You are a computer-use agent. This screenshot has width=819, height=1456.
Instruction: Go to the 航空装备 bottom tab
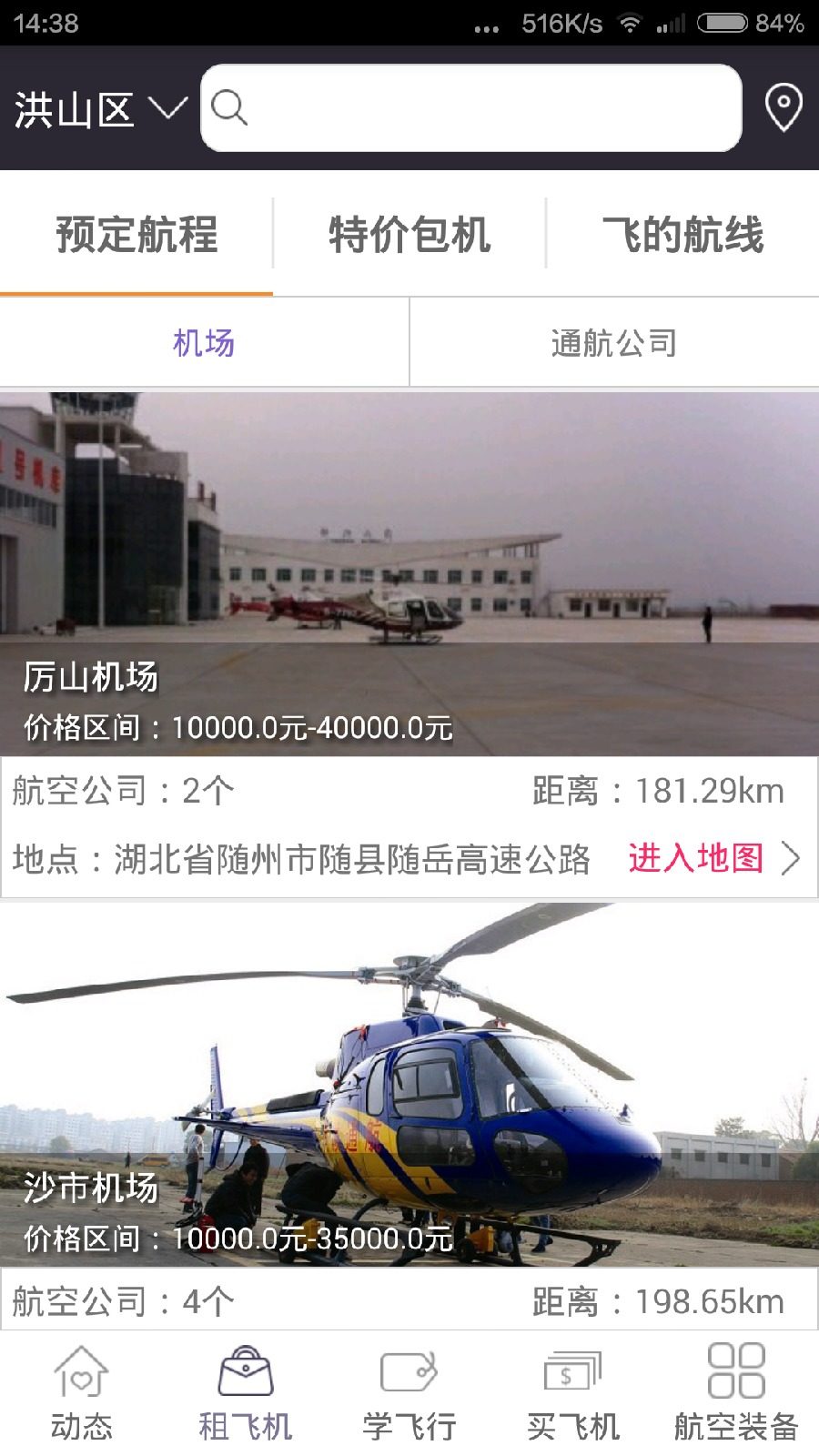(736, 1394)
